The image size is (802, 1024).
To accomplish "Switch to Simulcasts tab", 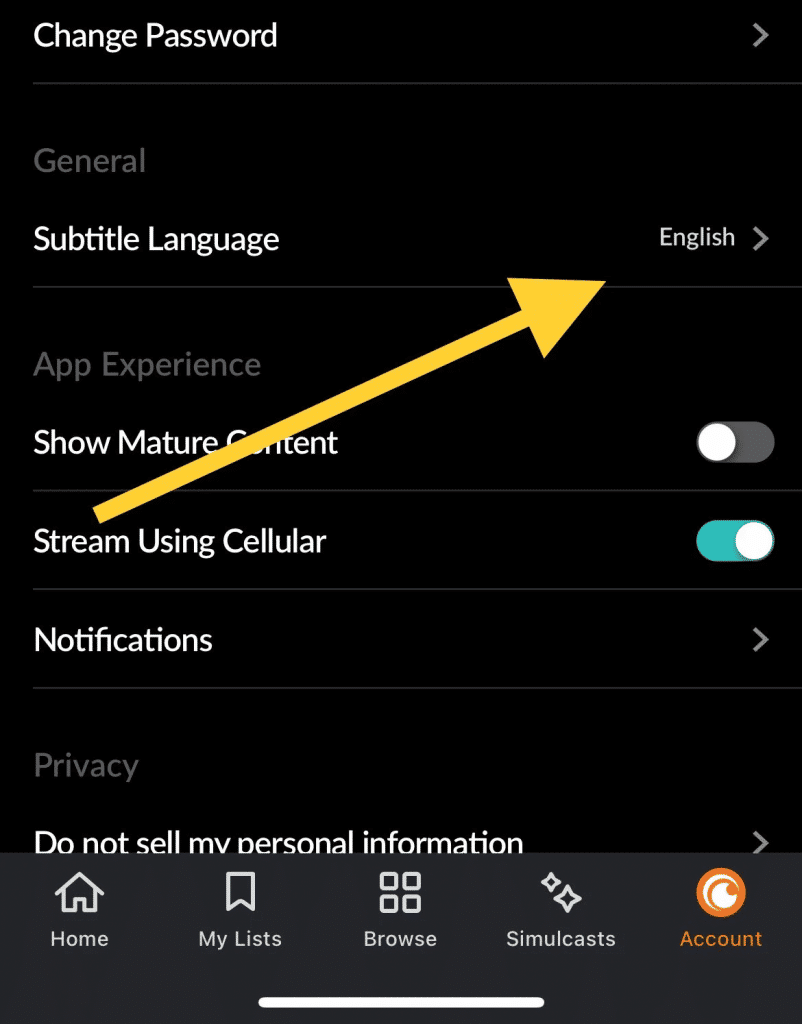I will (561, 910).
